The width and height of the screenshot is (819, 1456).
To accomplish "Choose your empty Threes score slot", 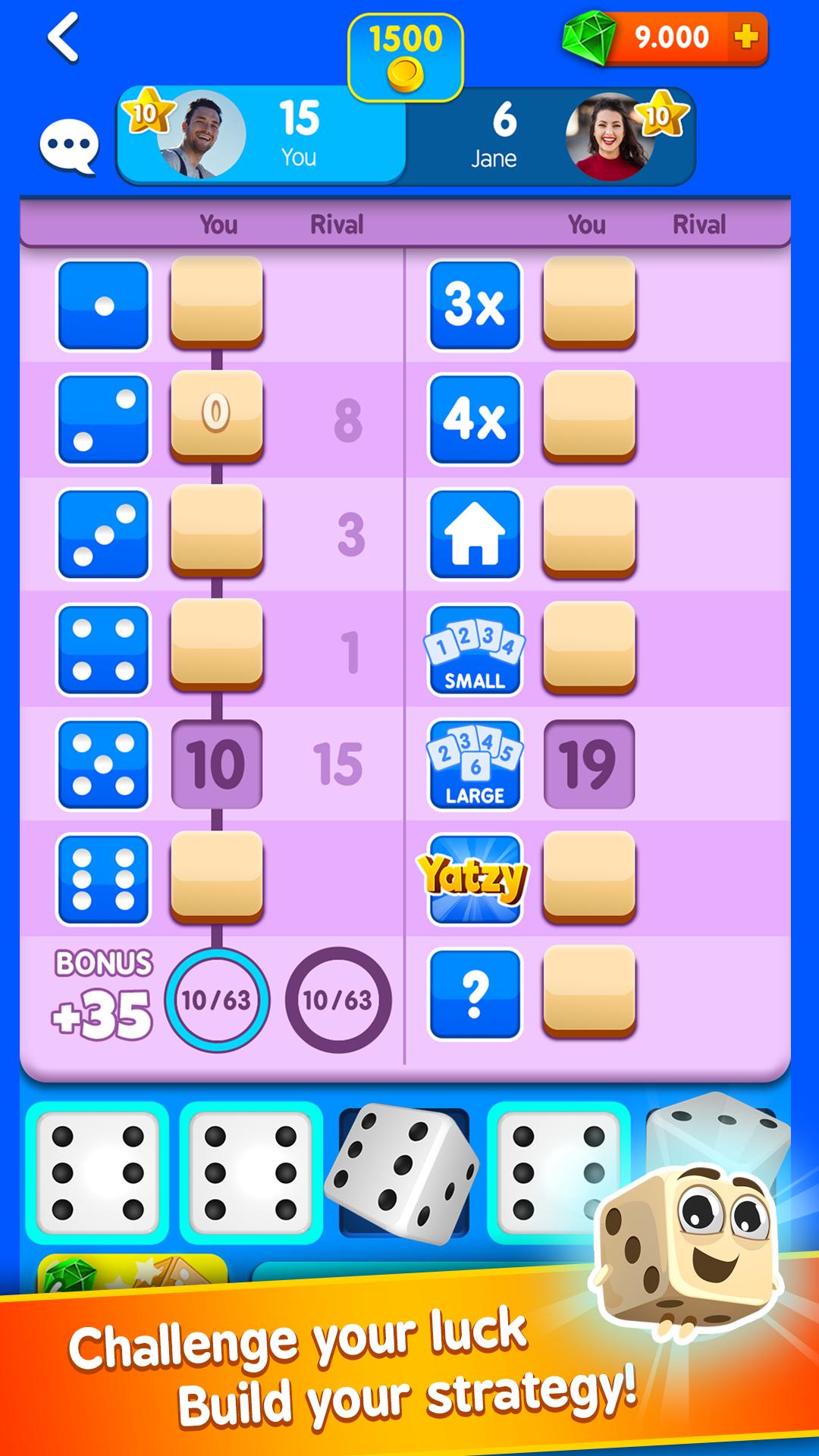I will pyautogui.click(x=217, y=532).
